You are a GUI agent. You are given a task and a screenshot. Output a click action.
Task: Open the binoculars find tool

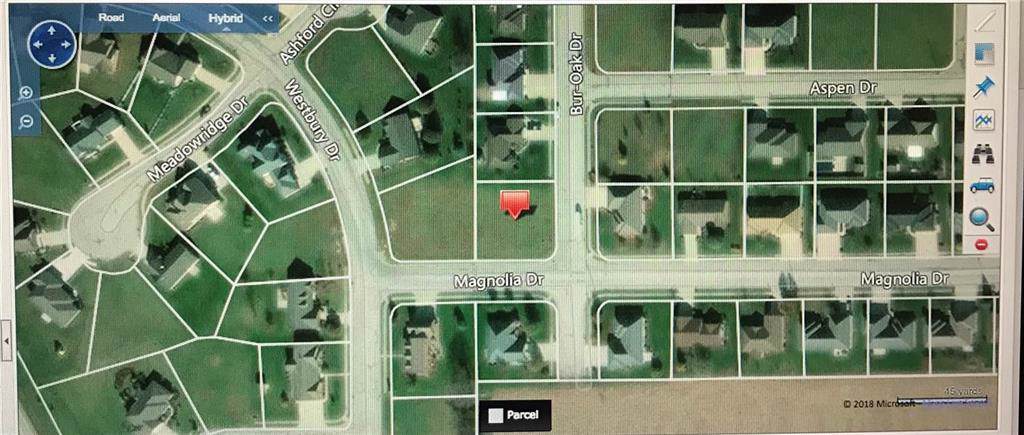pyautogui.click(x=983, y=152)
